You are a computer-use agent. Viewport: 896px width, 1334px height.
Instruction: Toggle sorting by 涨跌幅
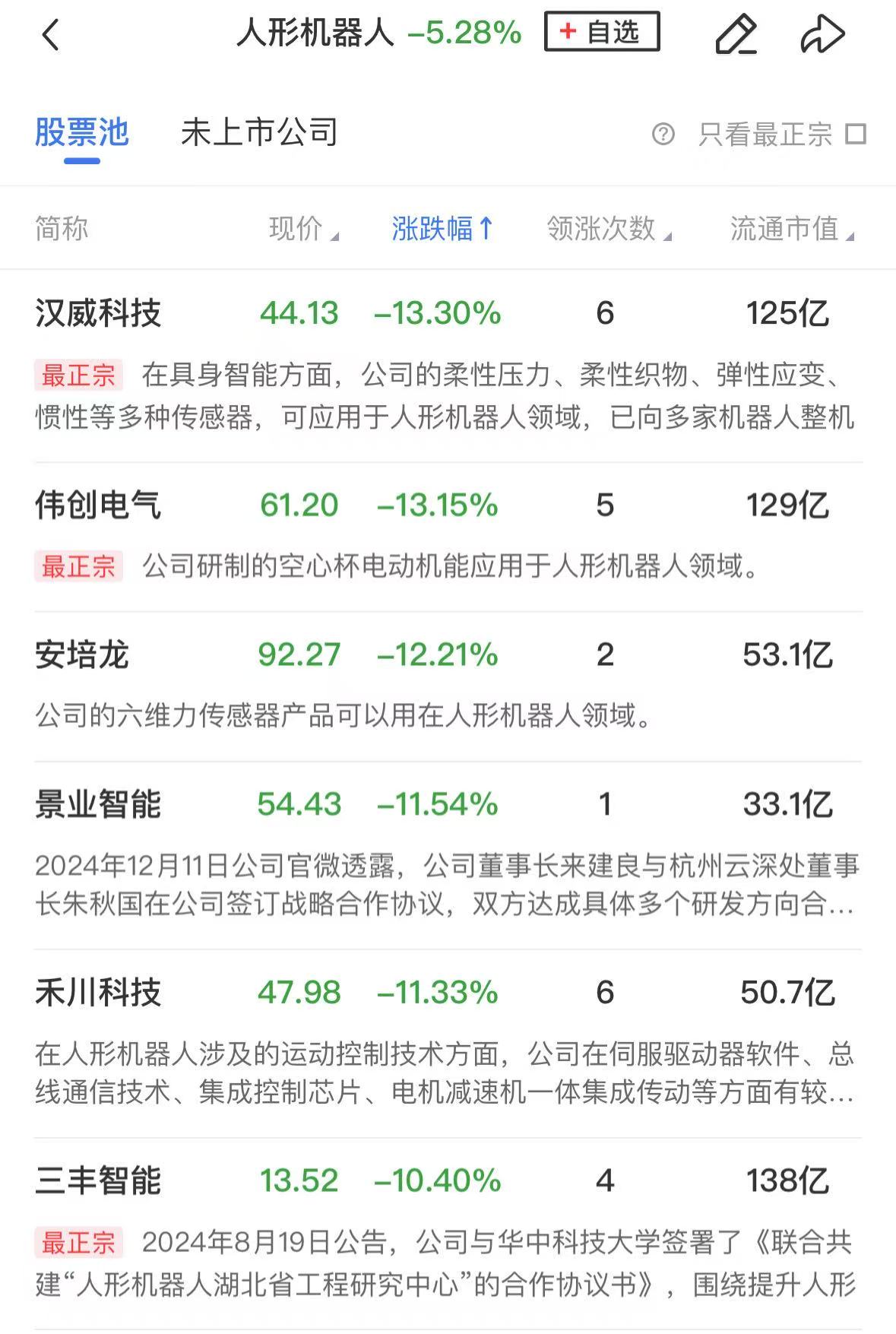click(x=442, y=228)
